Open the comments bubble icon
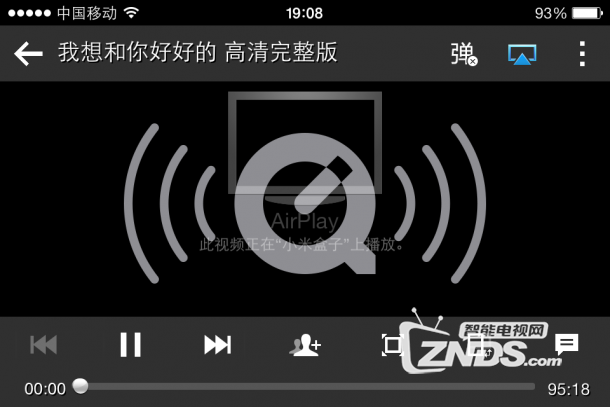Viewport: 610px width, 407px height. 566,344
